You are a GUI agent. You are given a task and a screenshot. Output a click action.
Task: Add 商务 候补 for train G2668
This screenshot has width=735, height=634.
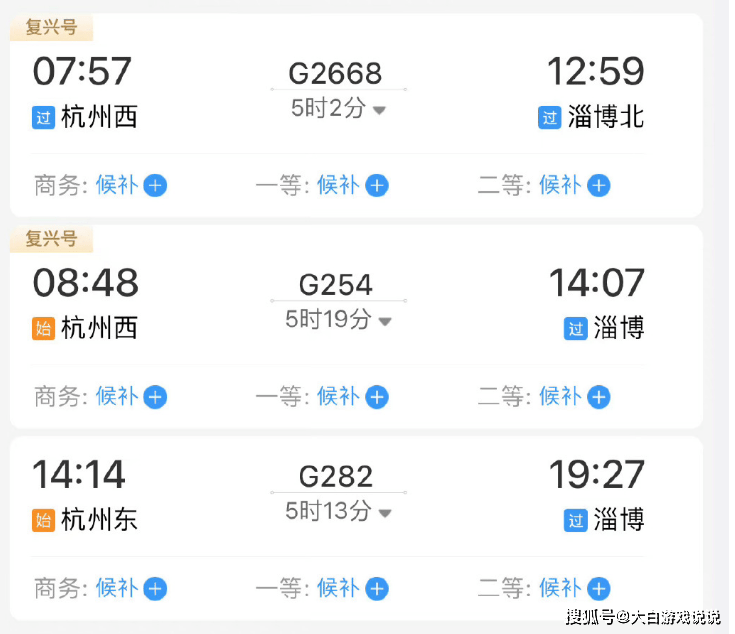(x=155, y=185)
